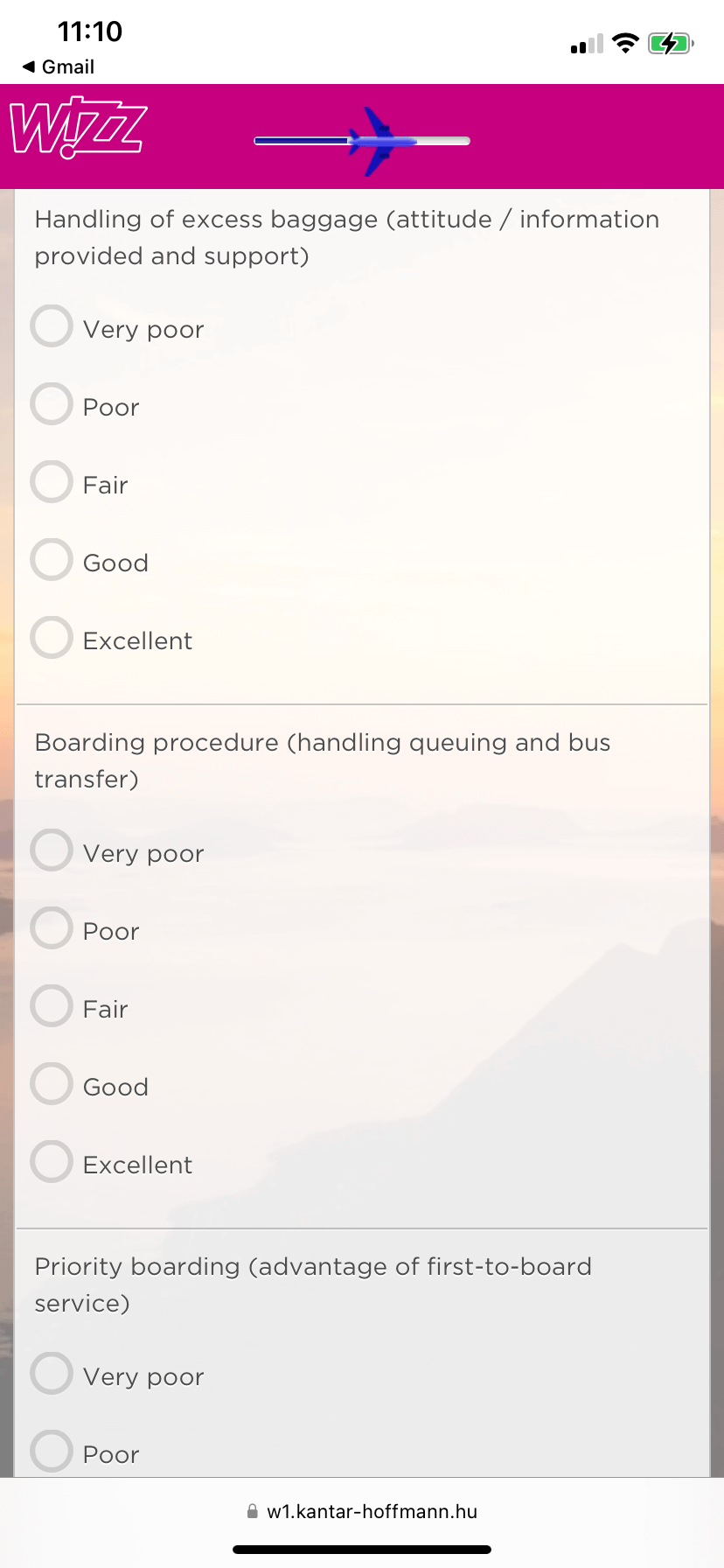Rate priority boarding as Poor
The image size is (724, 1568).
[x=52, y=1452]
